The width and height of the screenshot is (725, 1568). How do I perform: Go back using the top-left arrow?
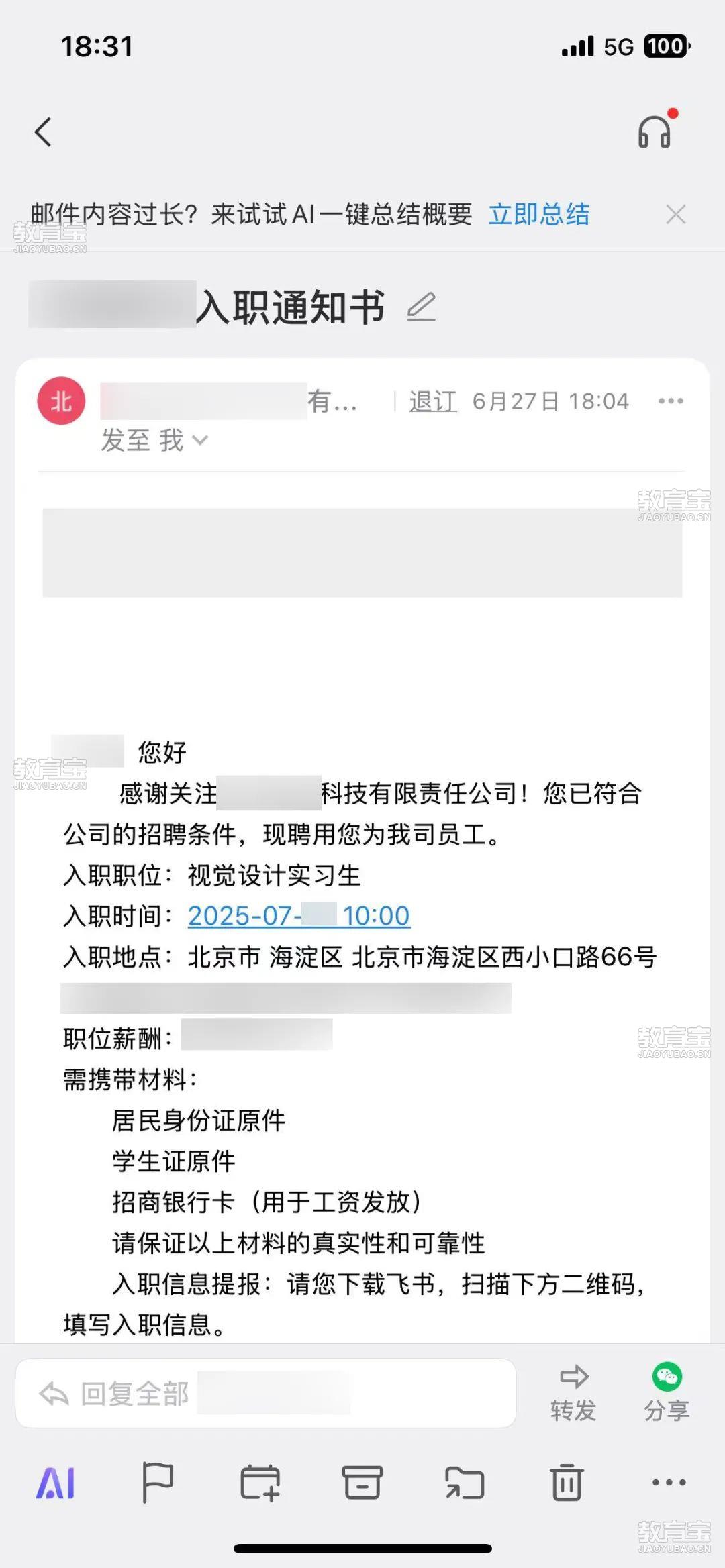[x=43, y=132]
